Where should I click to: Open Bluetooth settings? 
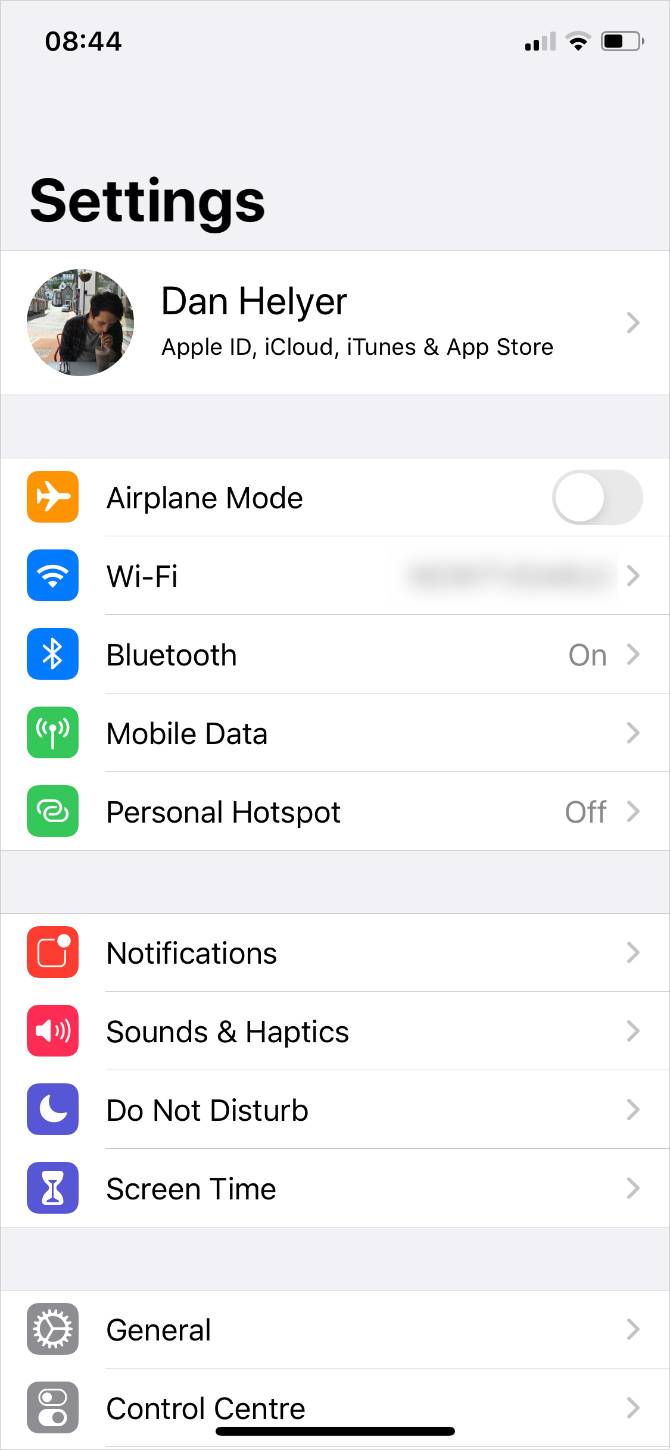(335, 655)
